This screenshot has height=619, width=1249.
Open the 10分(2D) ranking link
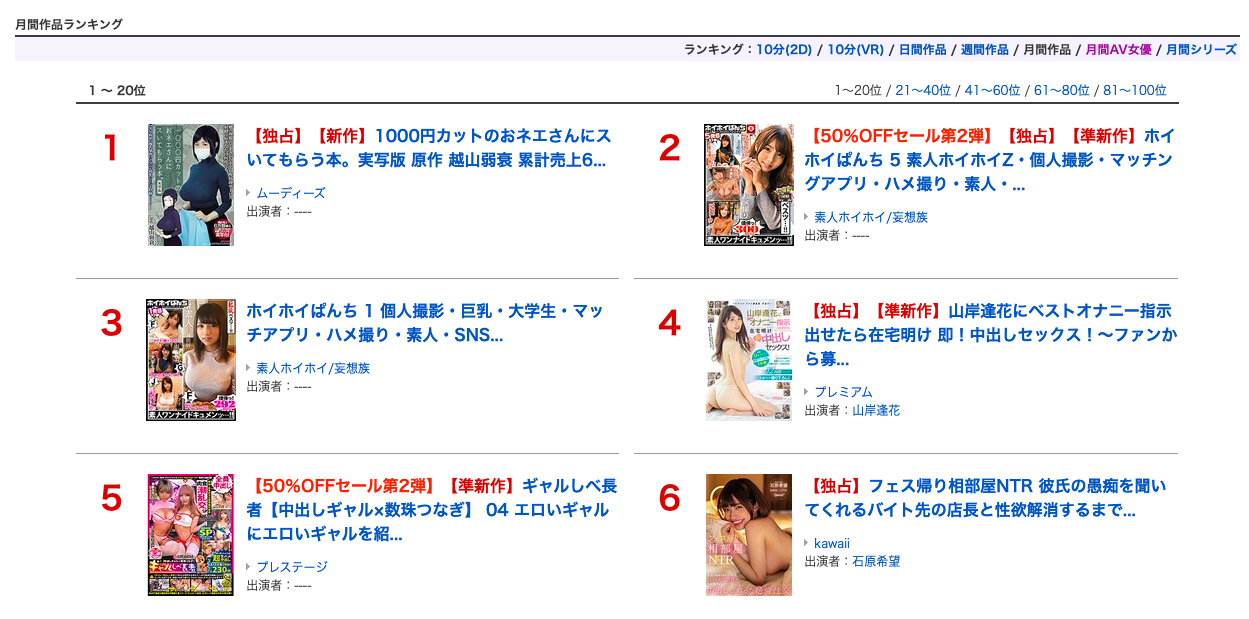[x=784, y=49]
